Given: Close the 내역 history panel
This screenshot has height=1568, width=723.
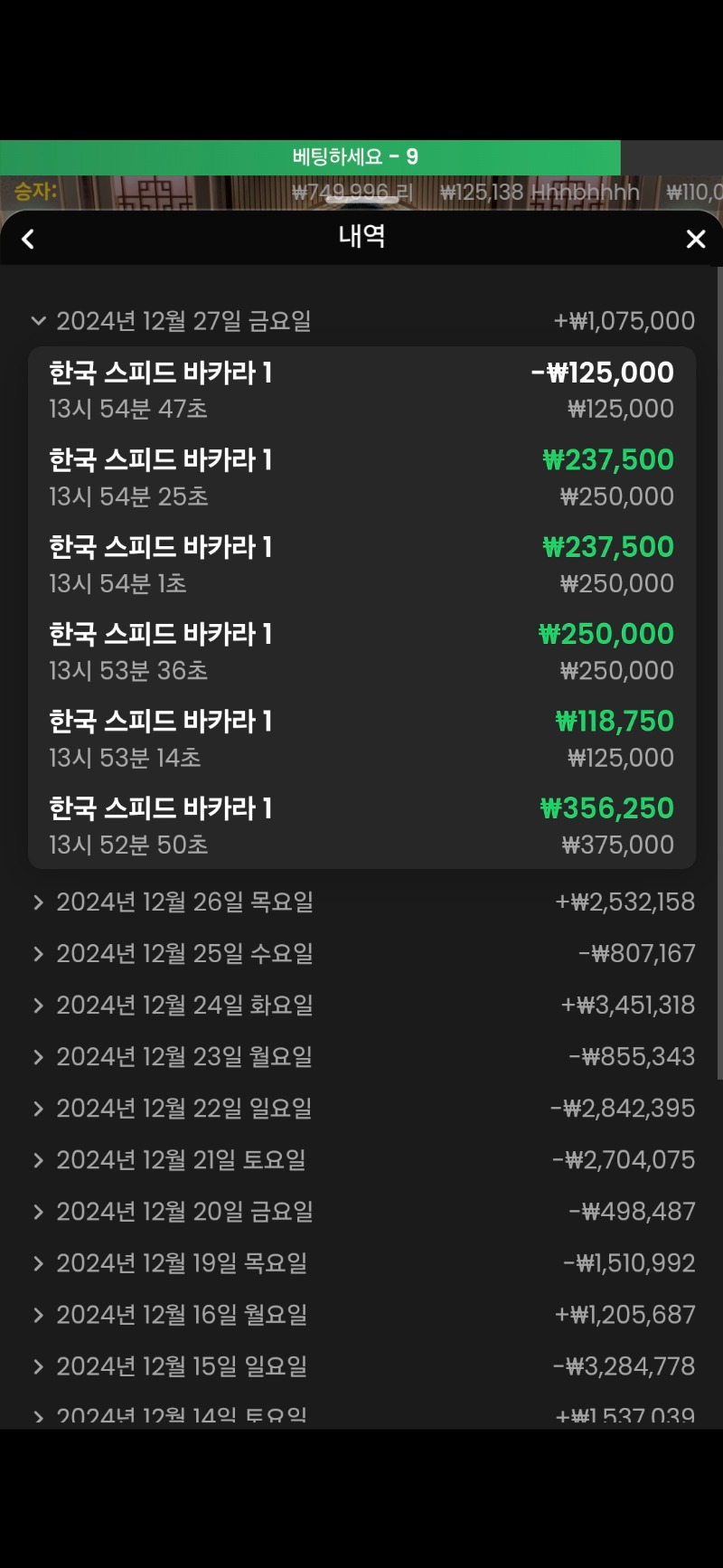Looking at the screenshot, I should [x=695, y=239].
